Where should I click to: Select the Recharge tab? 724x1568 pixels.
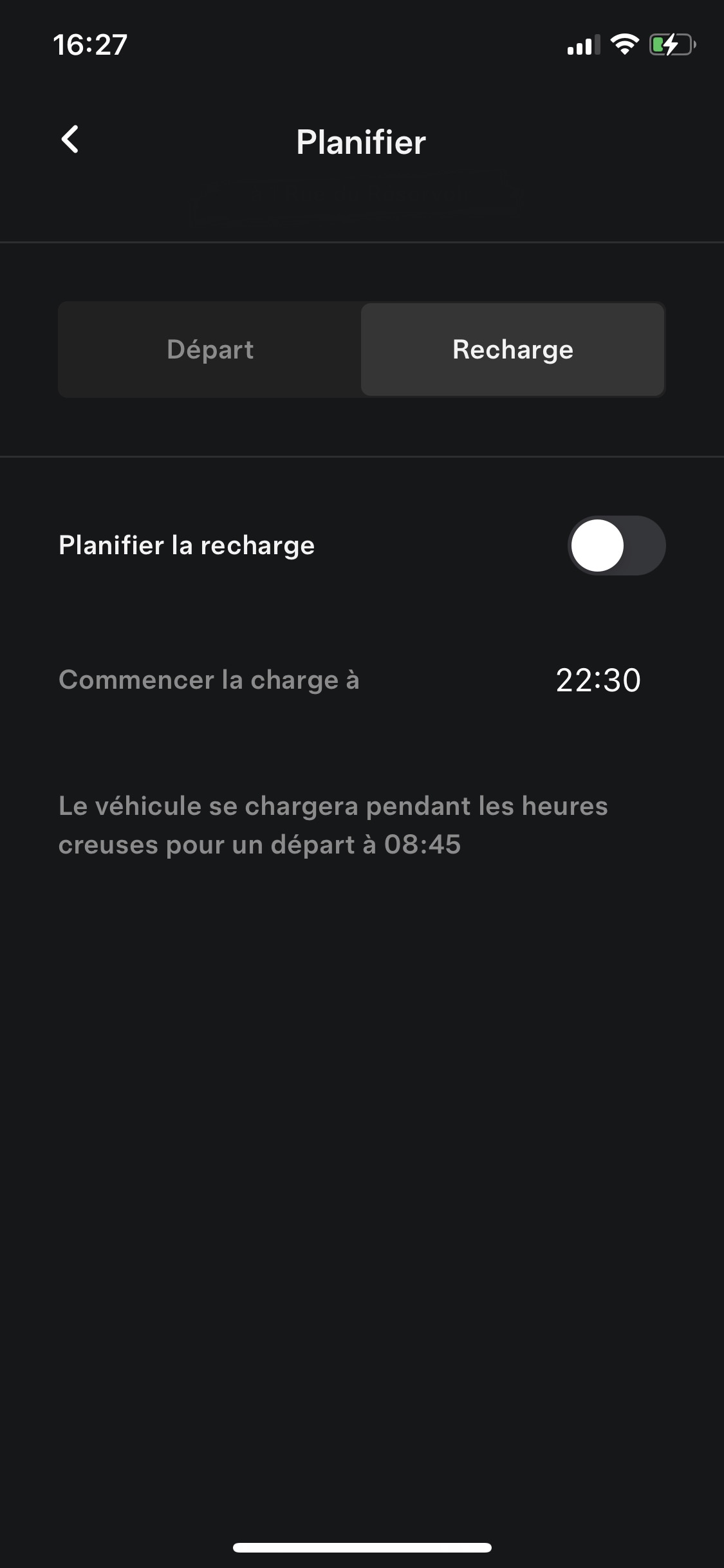(x=512, y=350)
